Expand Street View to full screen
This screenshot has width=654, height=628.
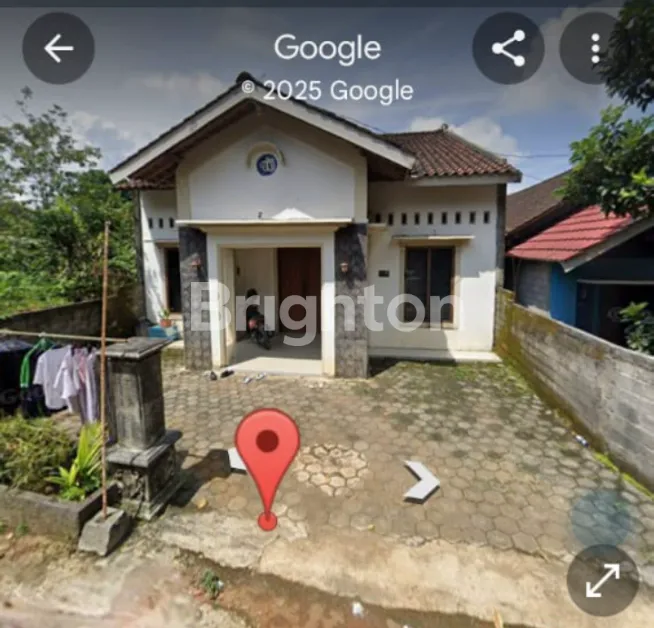[602, 580]
